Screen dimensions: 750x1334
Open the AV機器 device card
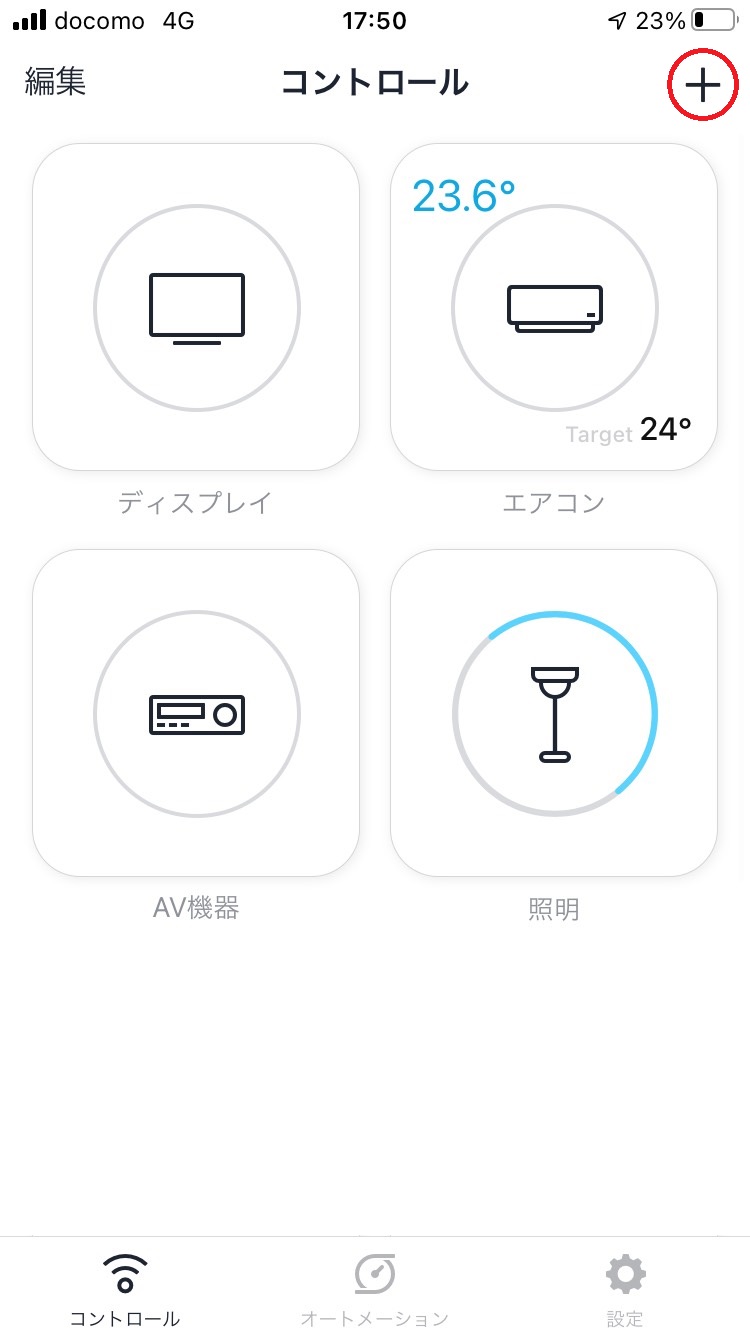196,713
